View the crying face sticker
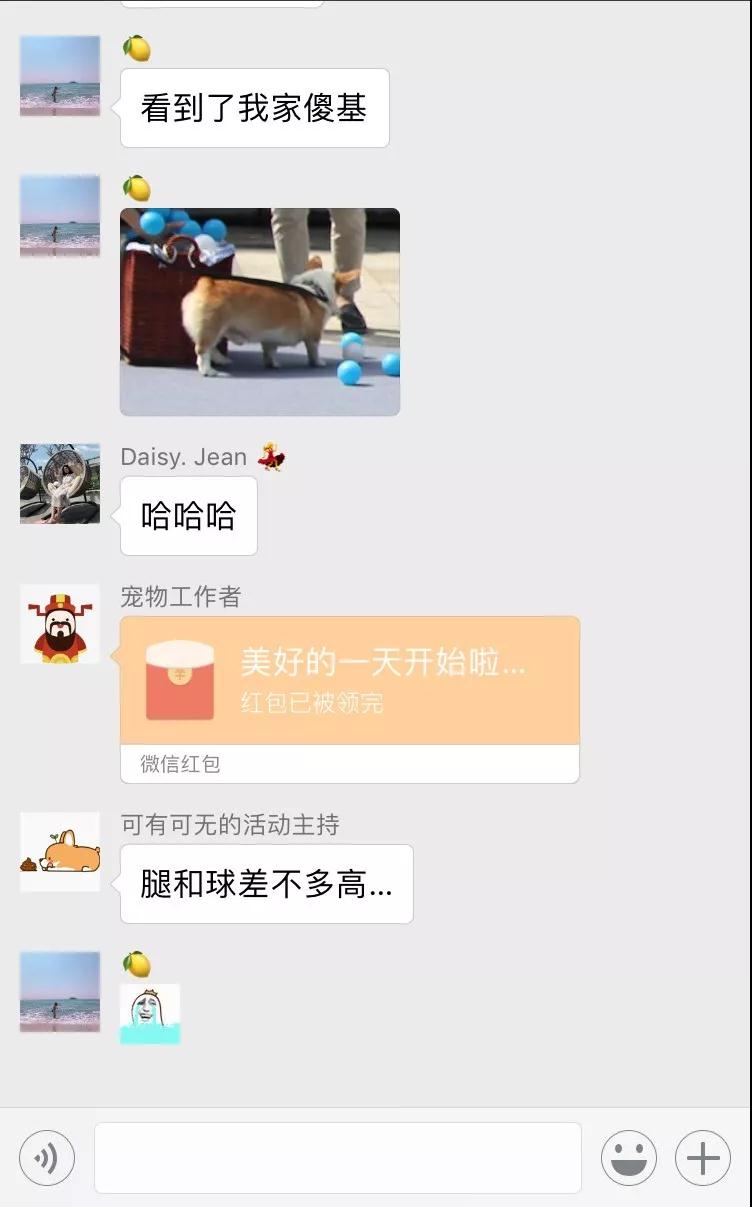752x1207 pixels. pyautogui.click(x=150, y=1013)
